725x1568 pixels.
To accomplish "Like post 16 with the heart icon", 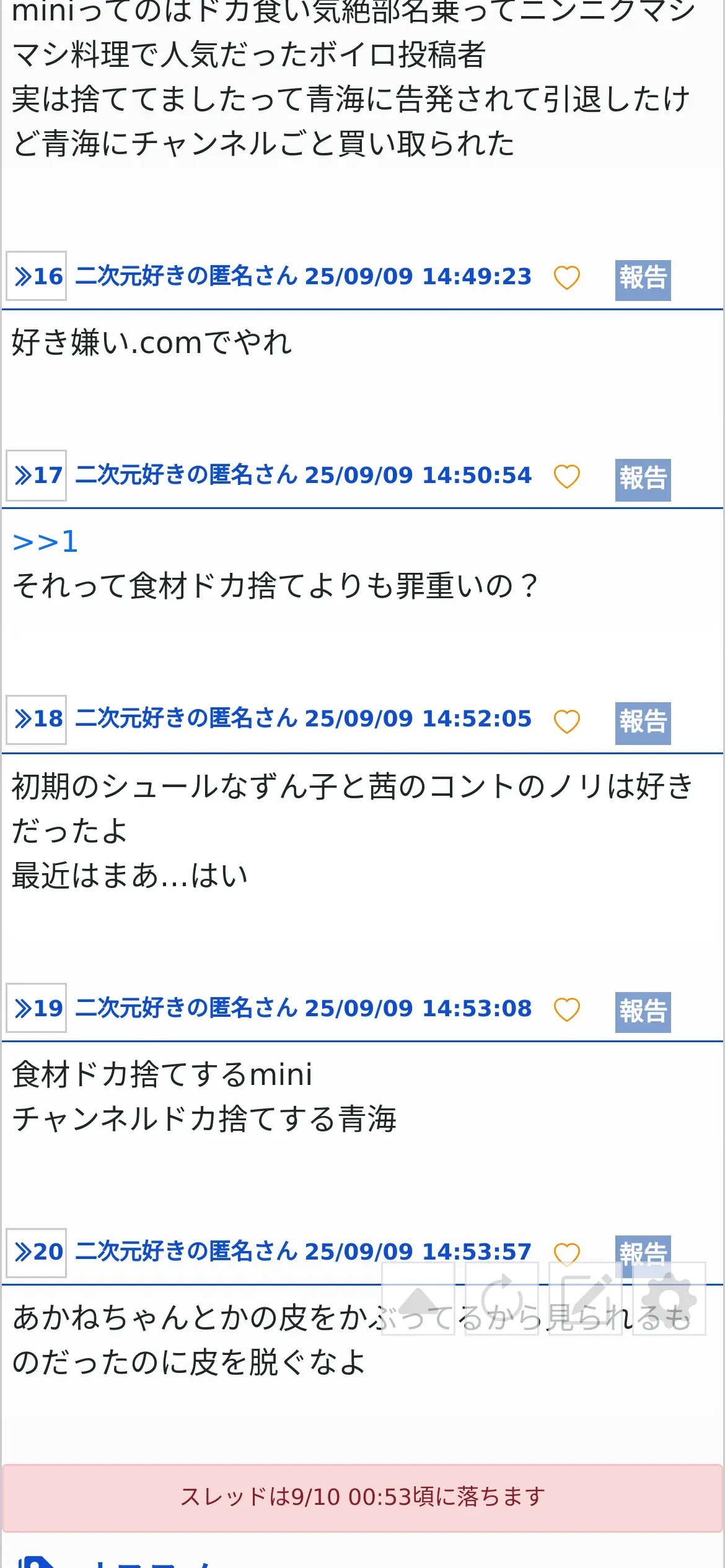I will [566, 277].
